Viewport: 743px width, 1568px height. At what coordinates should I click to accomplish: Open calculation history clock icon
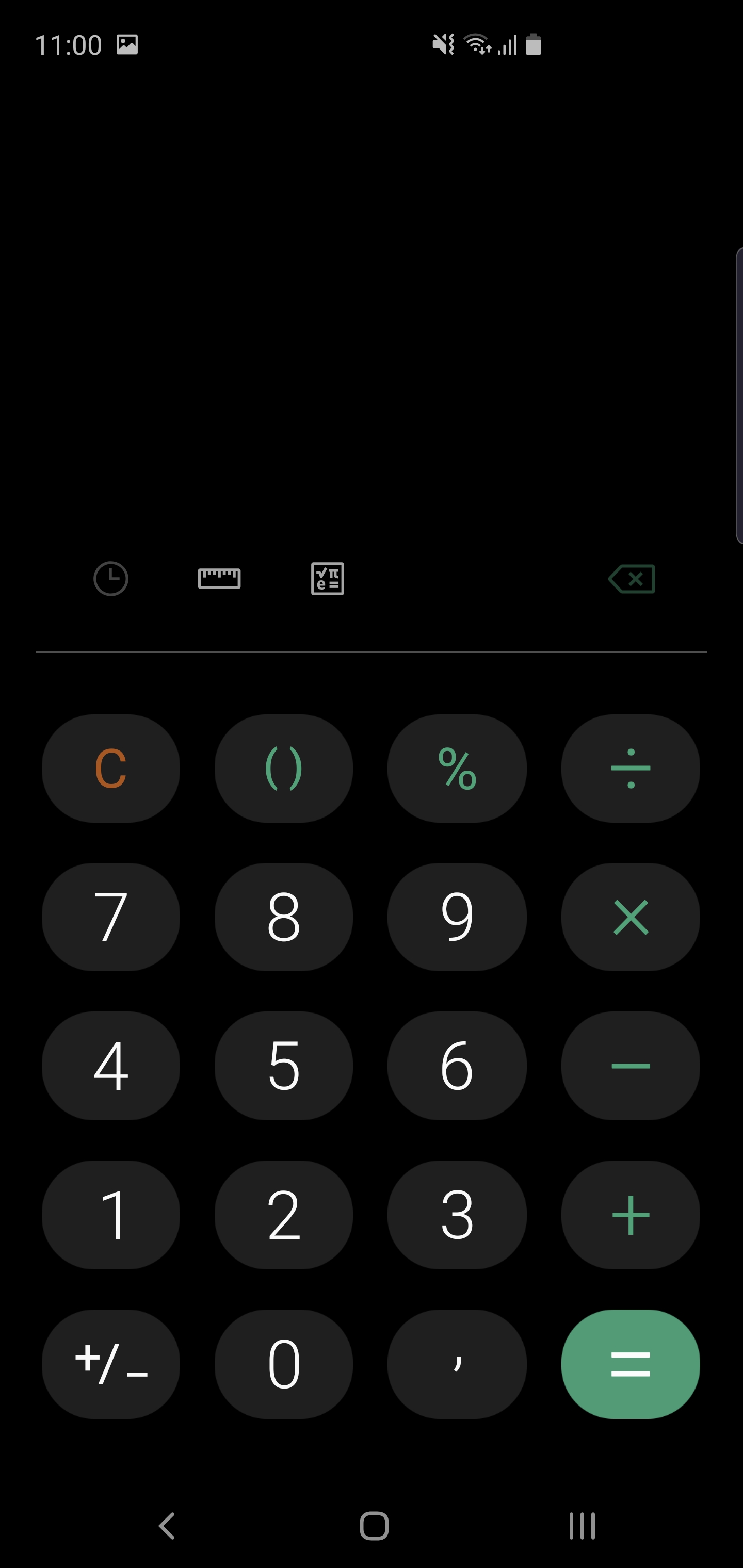click(x=111, y=578)
